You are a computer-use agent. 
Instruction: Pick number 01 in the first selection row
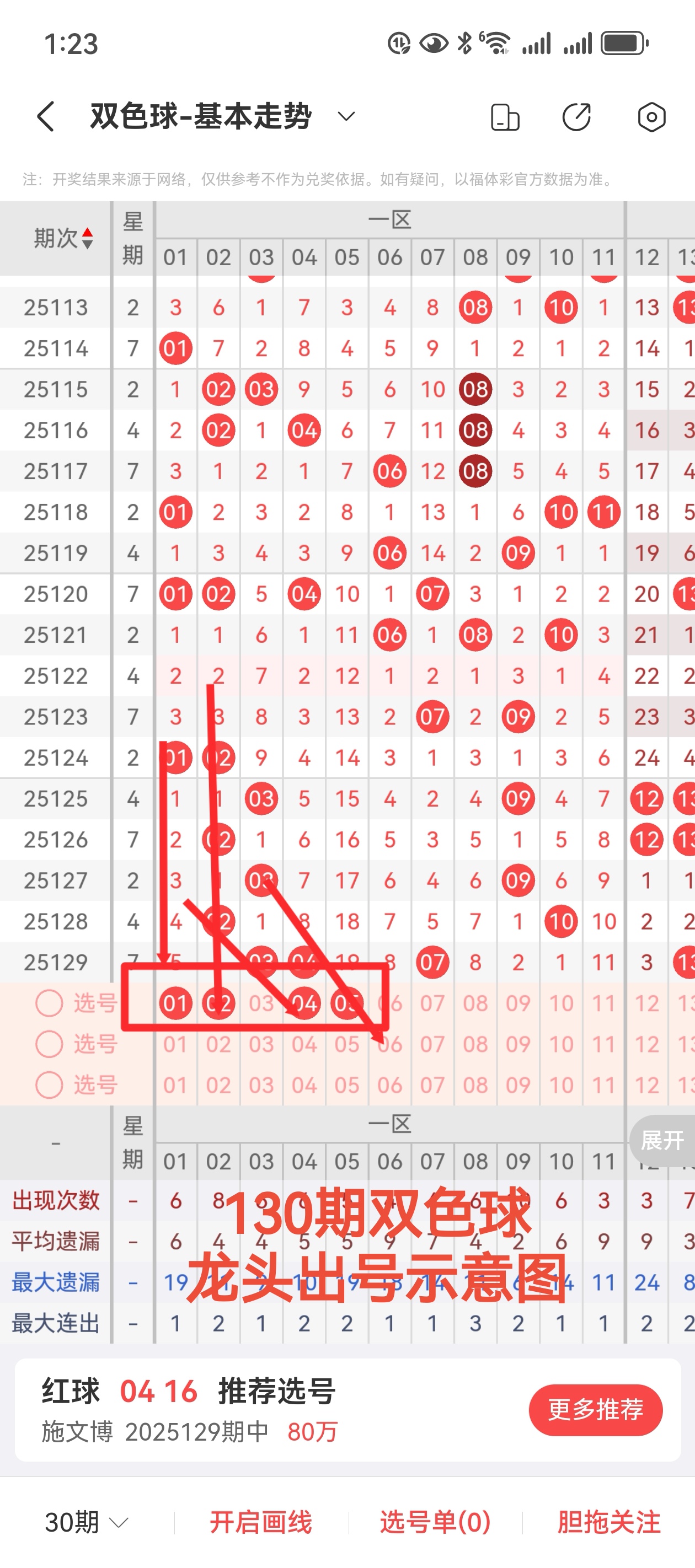click(175, 1002)
